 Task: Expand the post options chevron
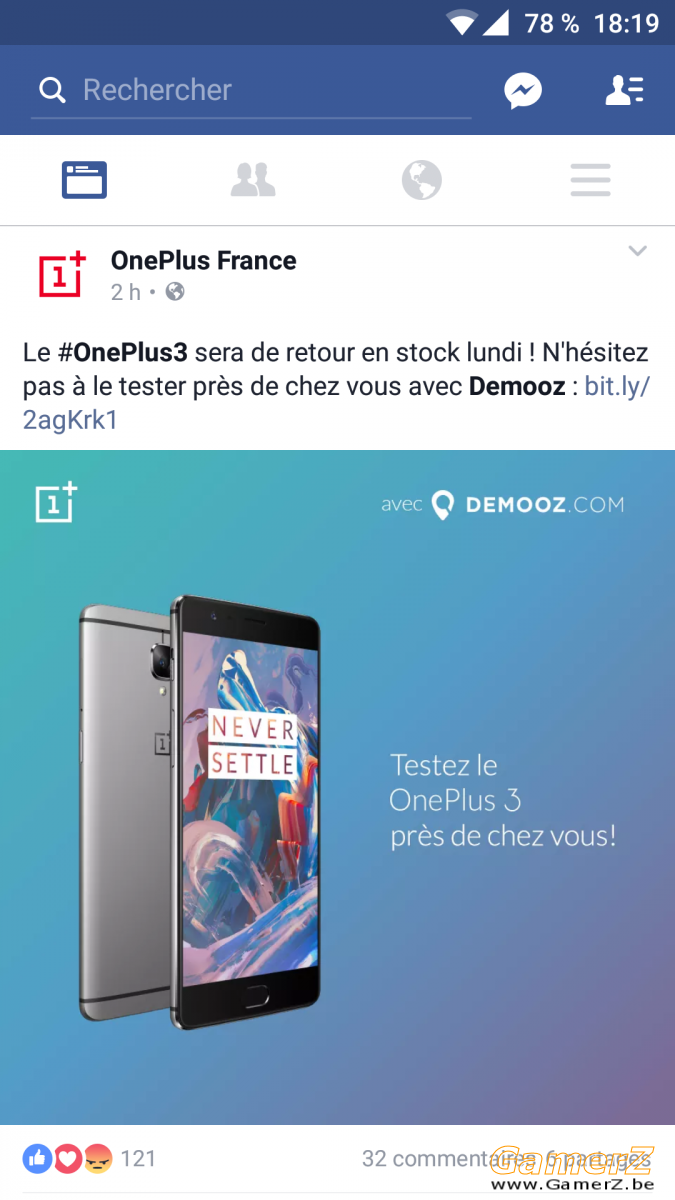638,251
